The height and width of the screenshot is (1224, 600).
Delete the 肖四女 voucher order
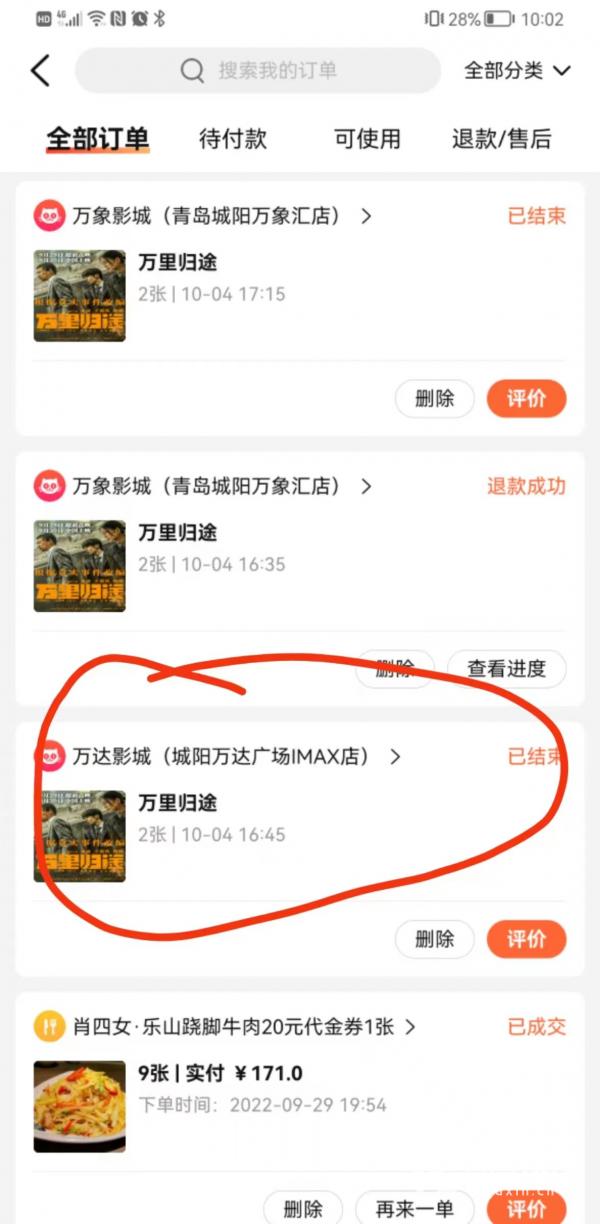tap(303, 1209)
